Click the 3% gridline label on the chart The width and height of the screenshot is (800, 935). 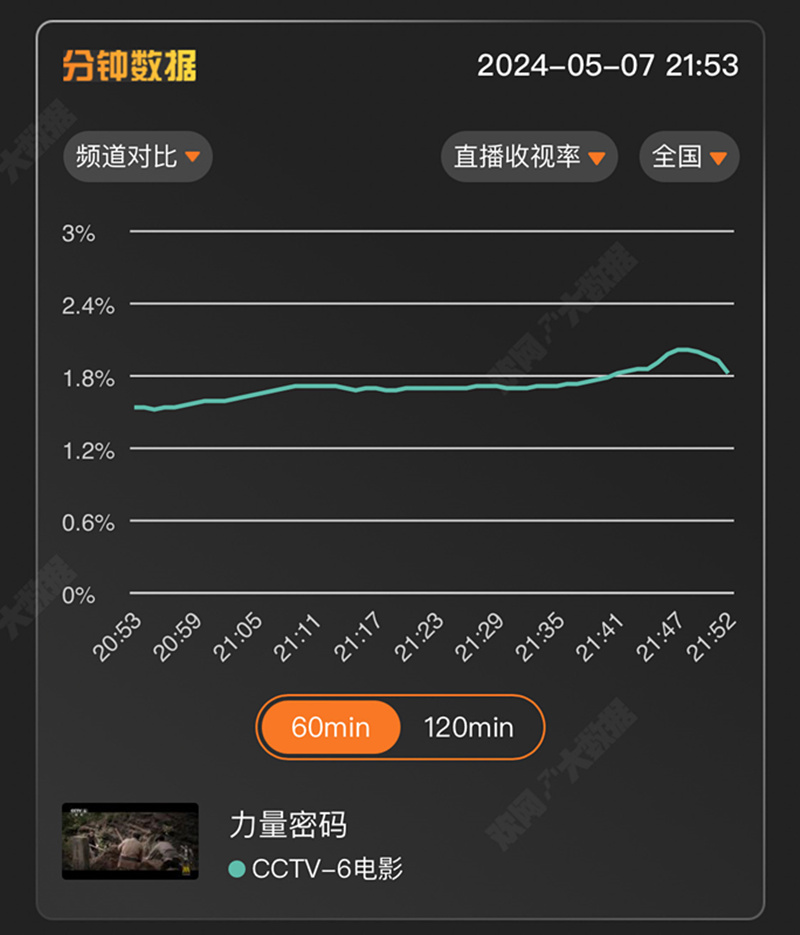click(80, 233)
